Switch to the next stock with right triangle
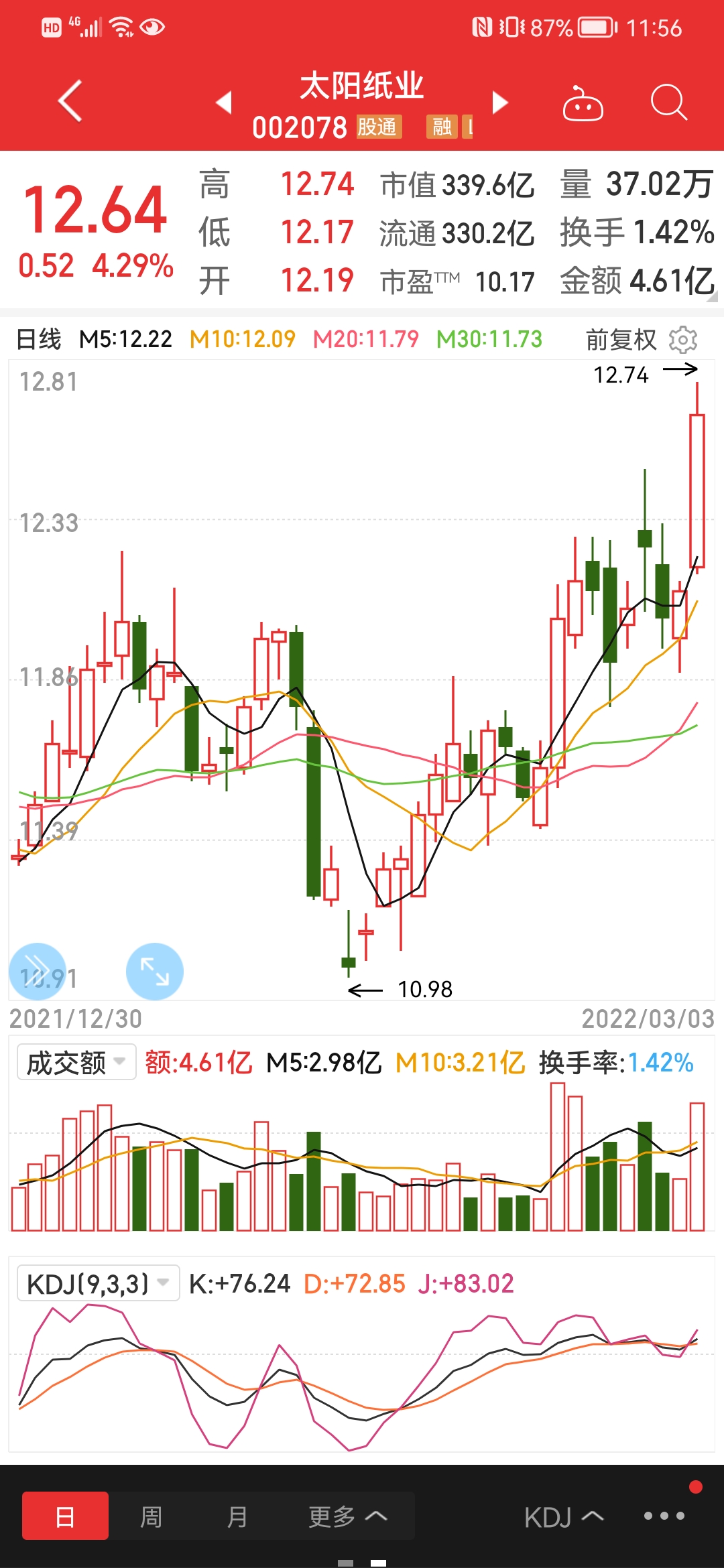Viewport: 724px width, 1568px height. pos(499,103)
